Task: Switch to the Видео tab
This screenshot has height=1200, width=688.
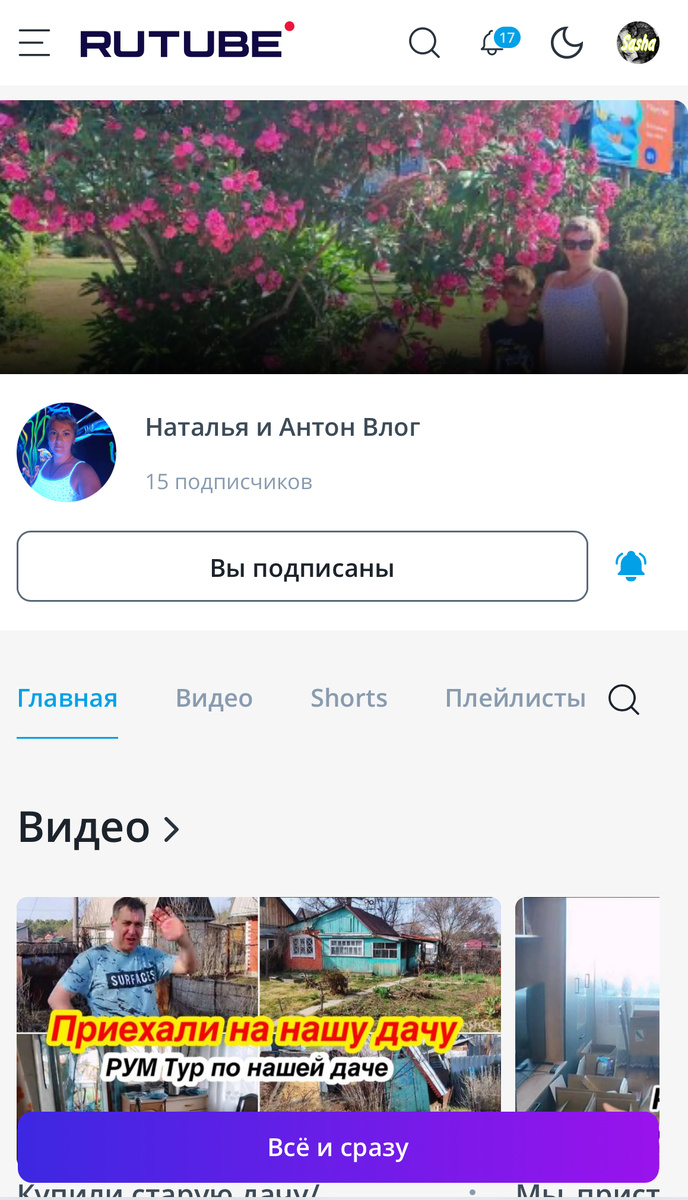Action: [x=214, y=698]
